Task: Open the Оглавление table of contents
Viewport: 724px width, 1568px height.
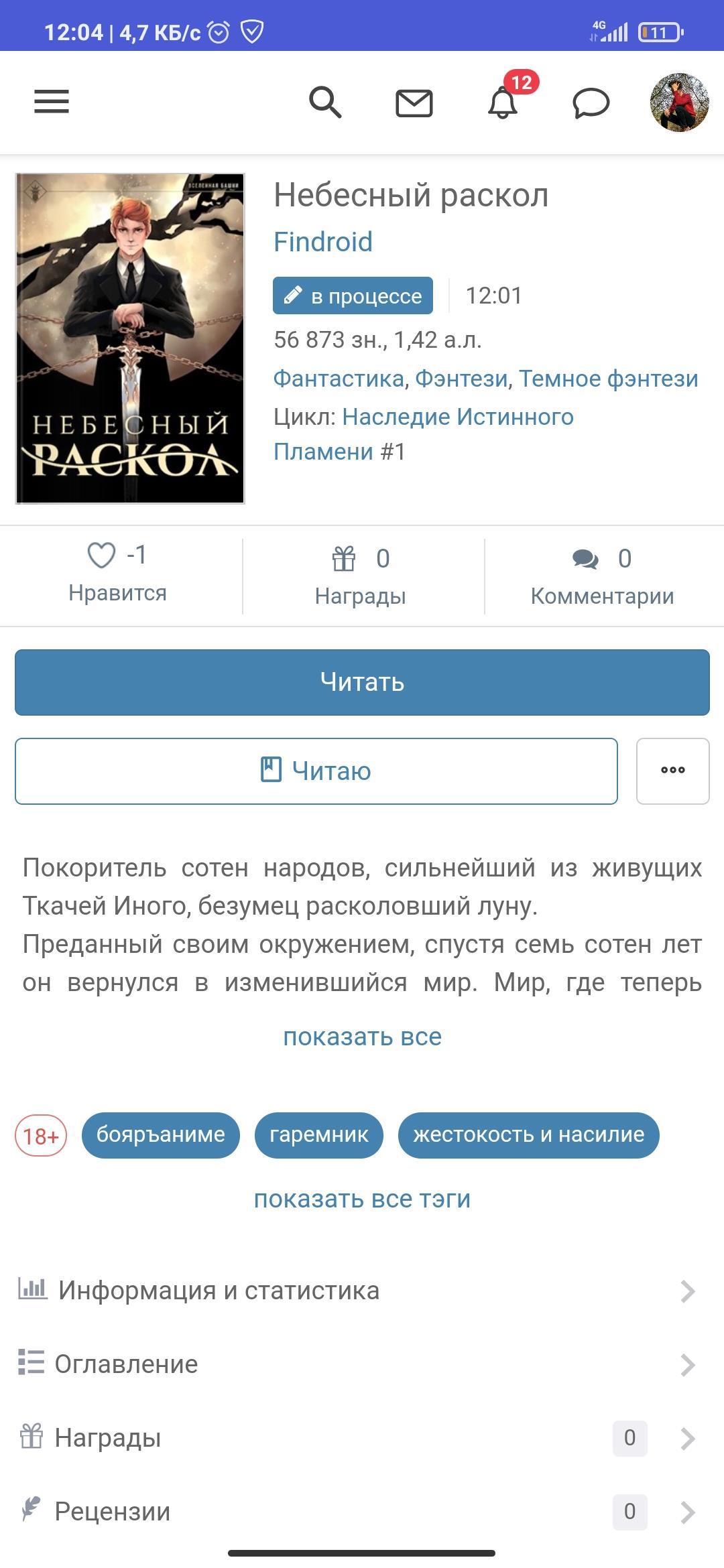Action: coord(126,1364)
